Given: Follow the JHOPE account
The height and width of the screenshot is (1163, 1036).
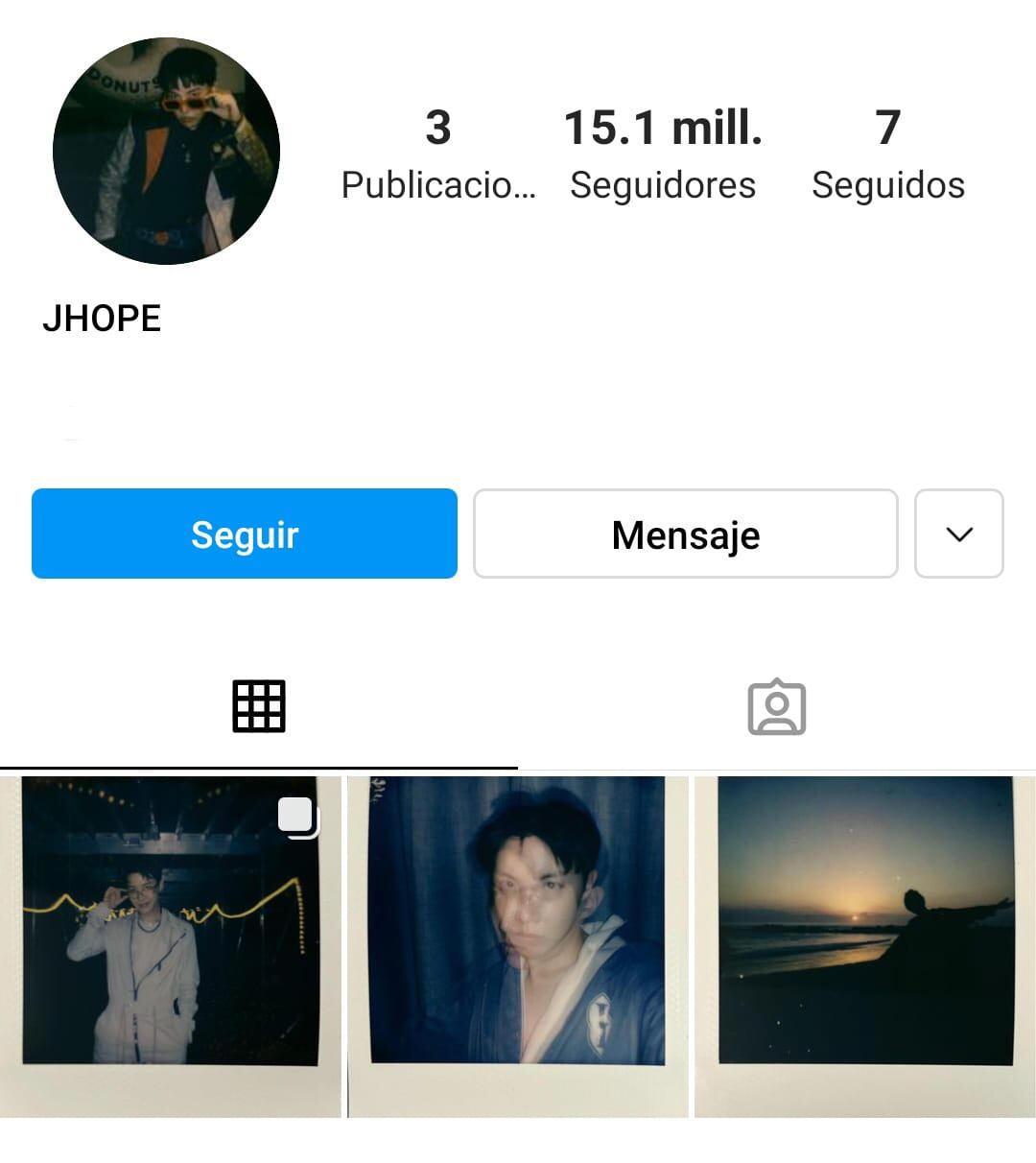Looking at the screenshot, I should pos(245,534).
